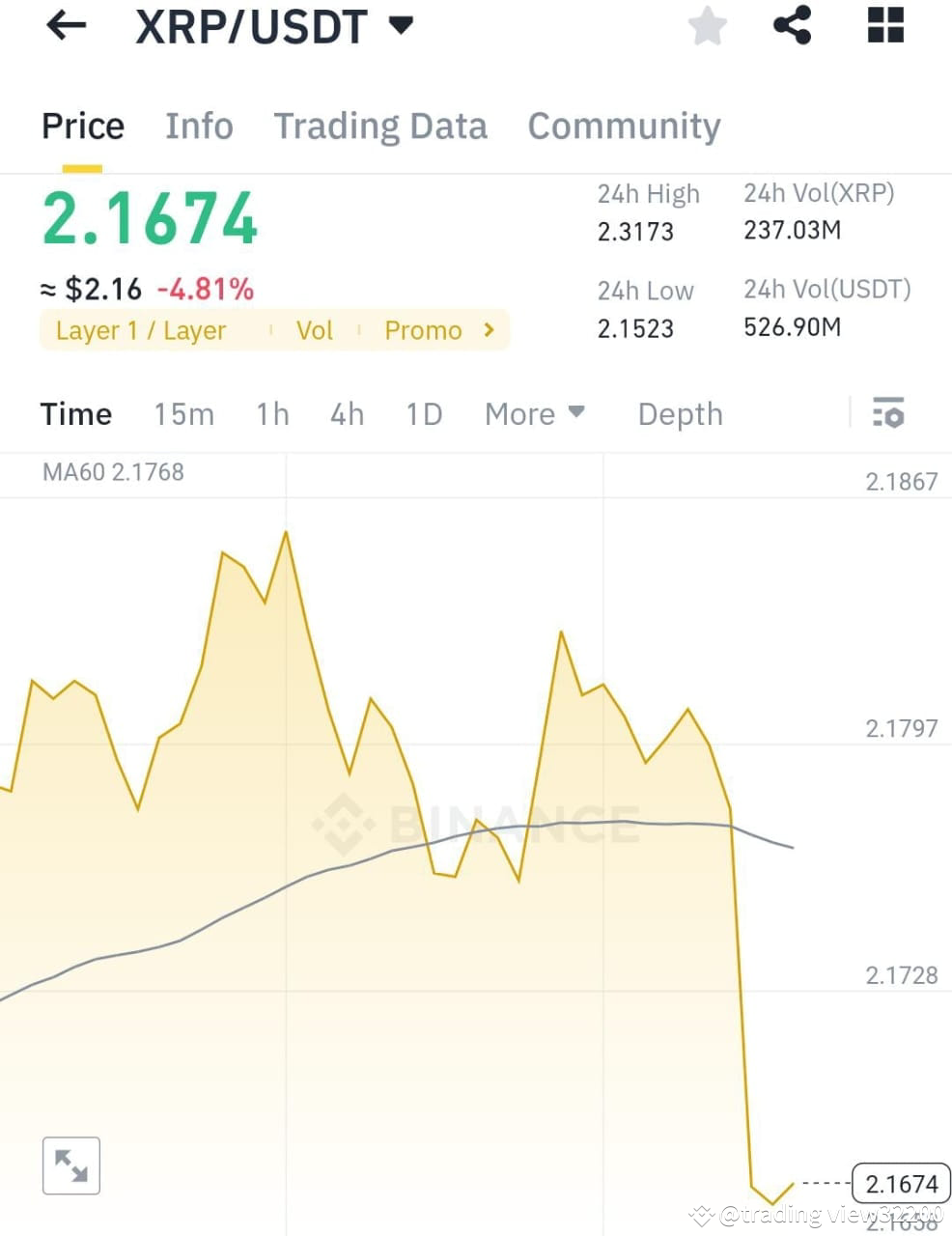
Task: View Depth chart mode
Action: tap(680, 413)
